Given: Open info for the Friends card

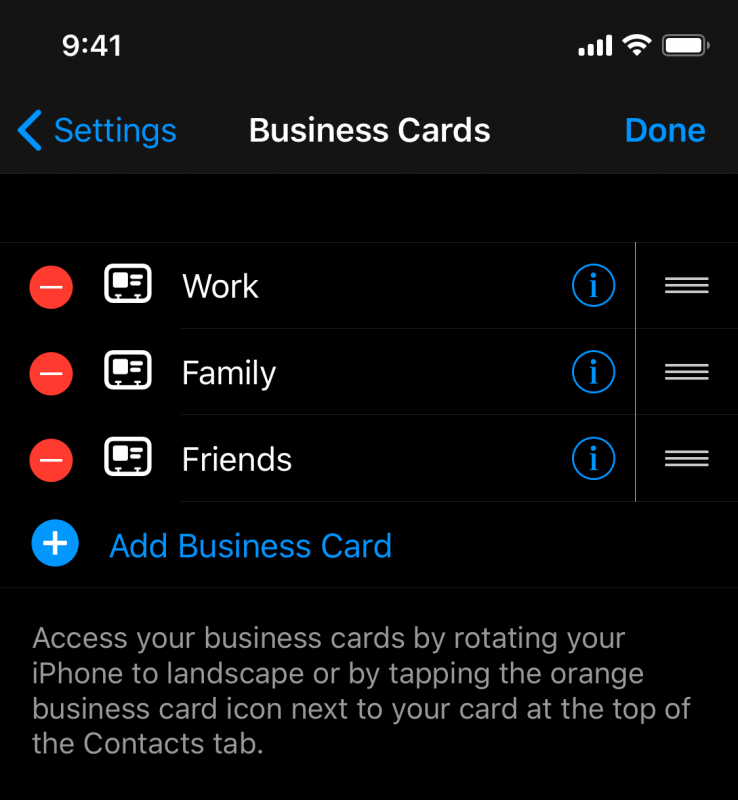Looking at the screenshot, I should 593,460.
